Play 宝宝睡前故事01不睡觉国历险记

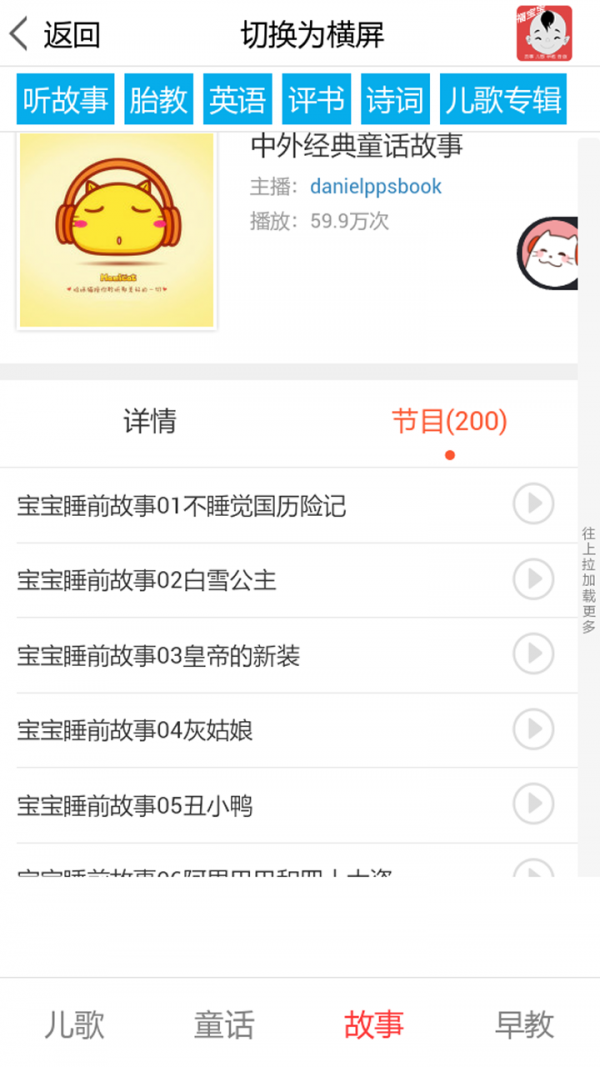pos(533,504)
